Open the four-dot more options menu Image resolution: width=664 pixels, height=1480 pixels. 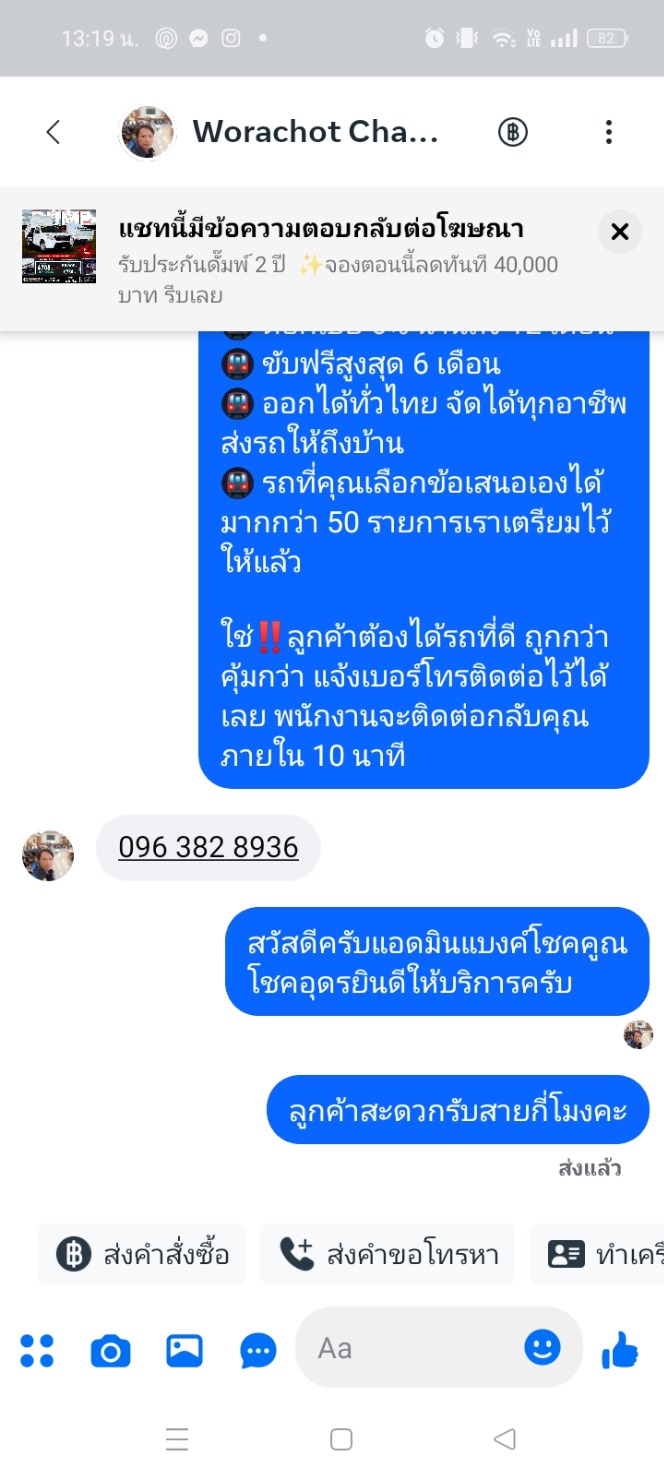click(37, 1351)
